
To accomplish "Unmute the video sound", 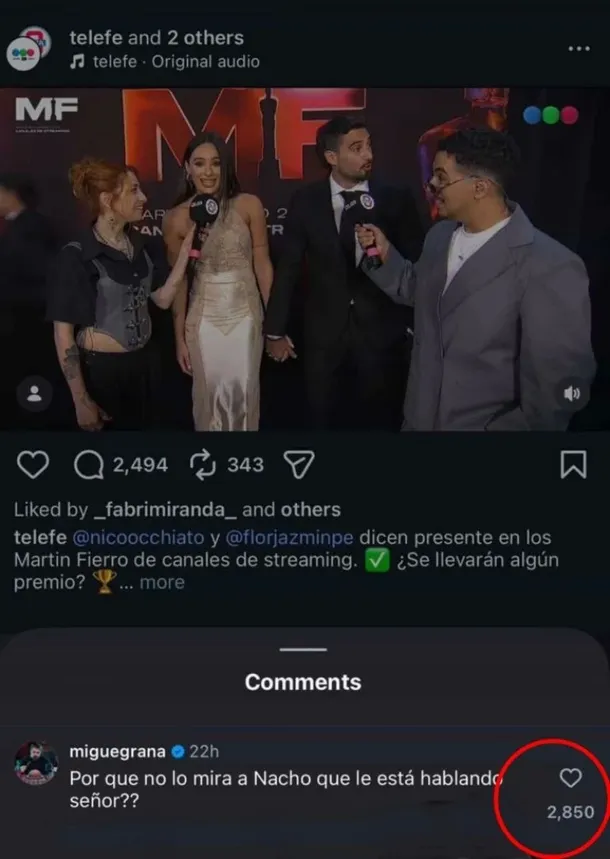I will pyautogui.click(x=572, y=393).
